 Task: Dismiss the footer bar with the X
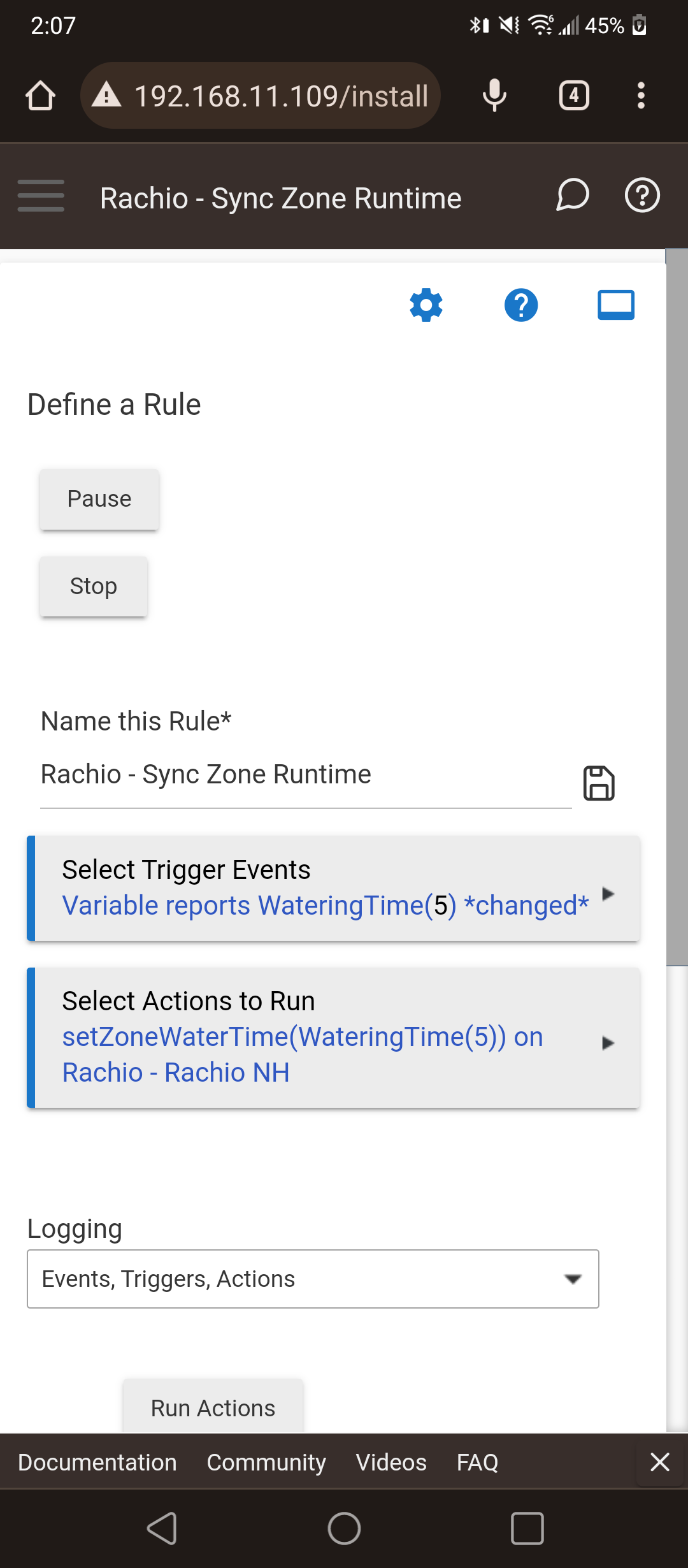pos(659,1462)
